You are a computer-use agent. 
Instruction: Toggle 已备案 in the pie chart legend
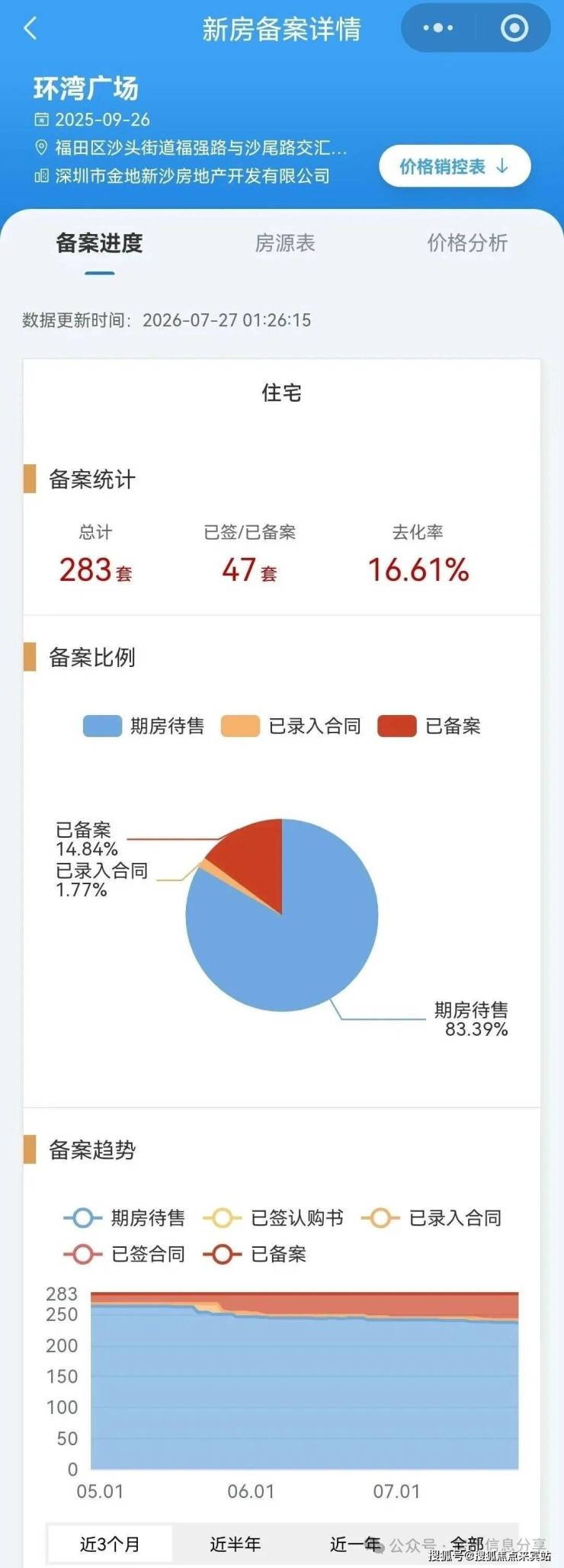pos(430,726)
